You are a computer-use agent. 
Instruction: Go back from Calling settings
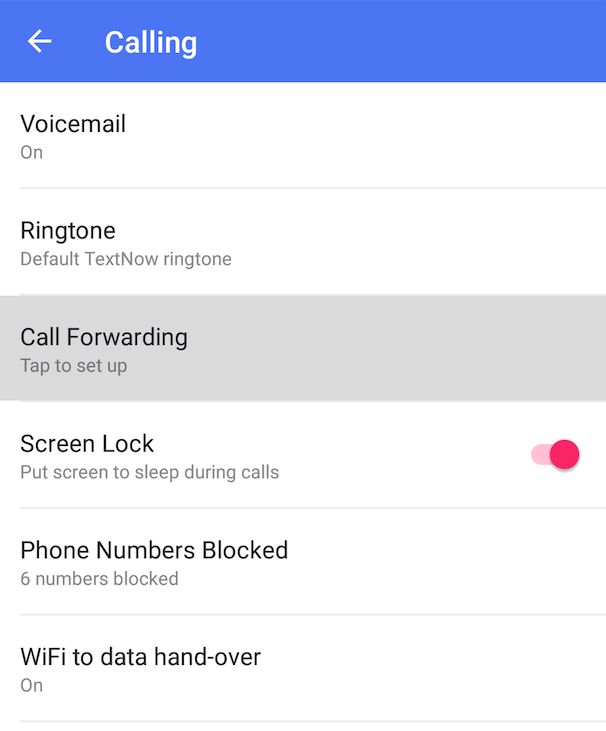click(39, 41)
